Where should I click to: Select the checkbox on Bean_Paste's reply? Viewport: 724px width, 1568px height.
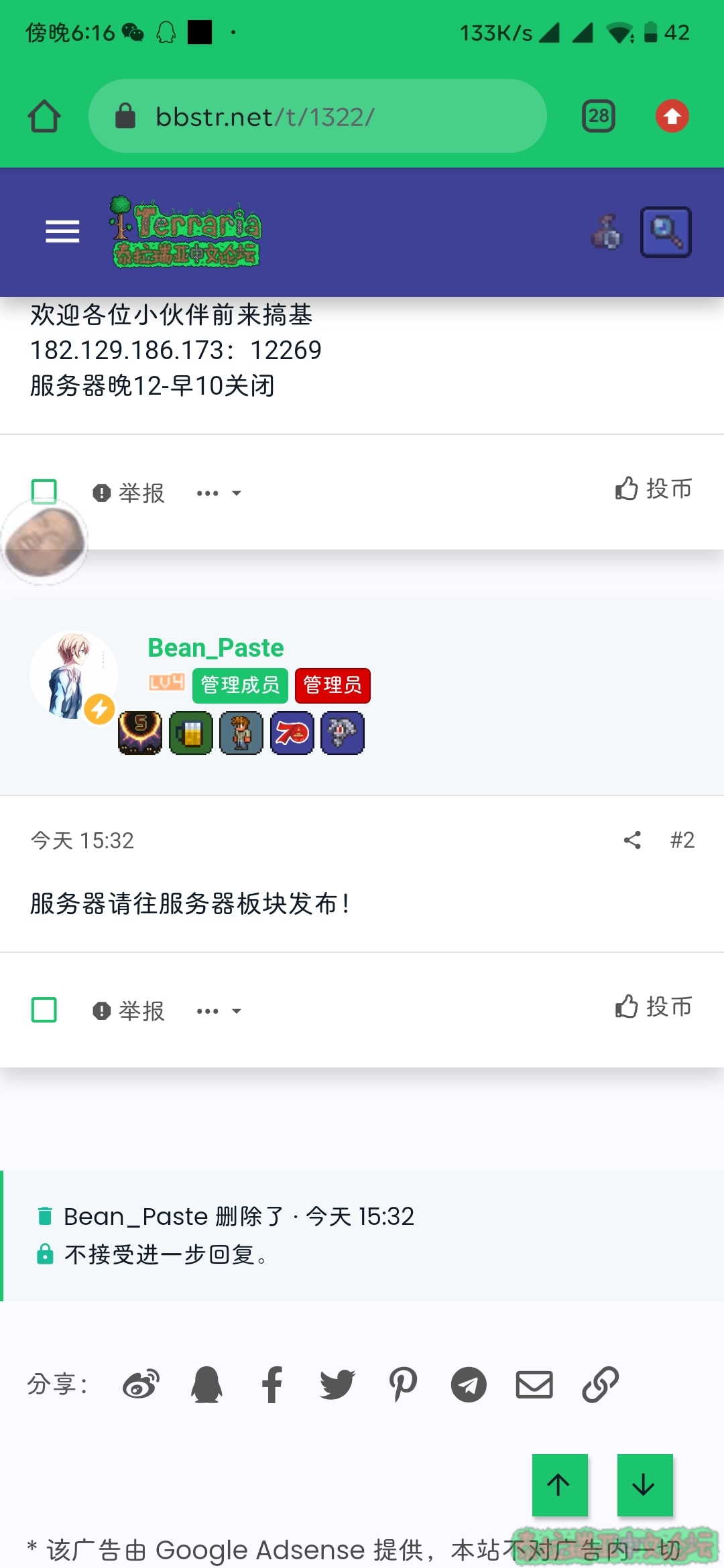(44, 1010)
